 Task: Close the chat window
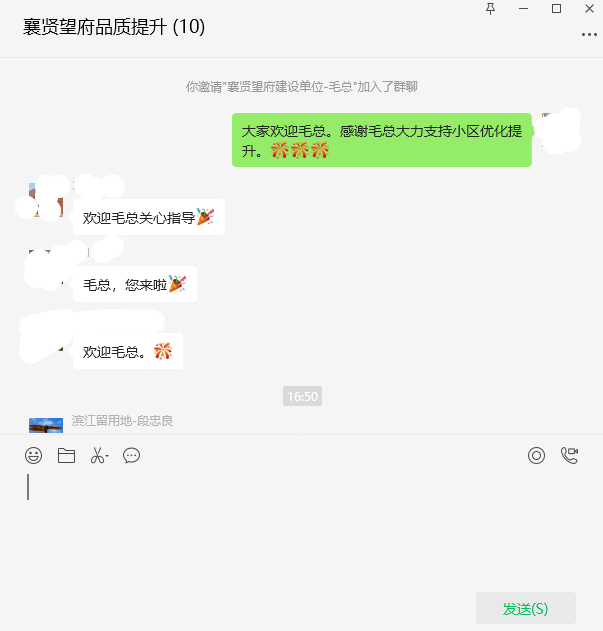coord(587,8)
